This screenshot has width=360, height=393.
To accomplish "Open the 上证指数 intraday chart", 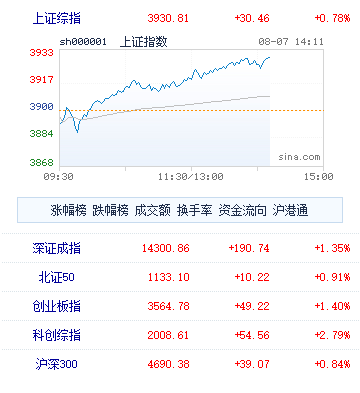I will pos(191,108).
